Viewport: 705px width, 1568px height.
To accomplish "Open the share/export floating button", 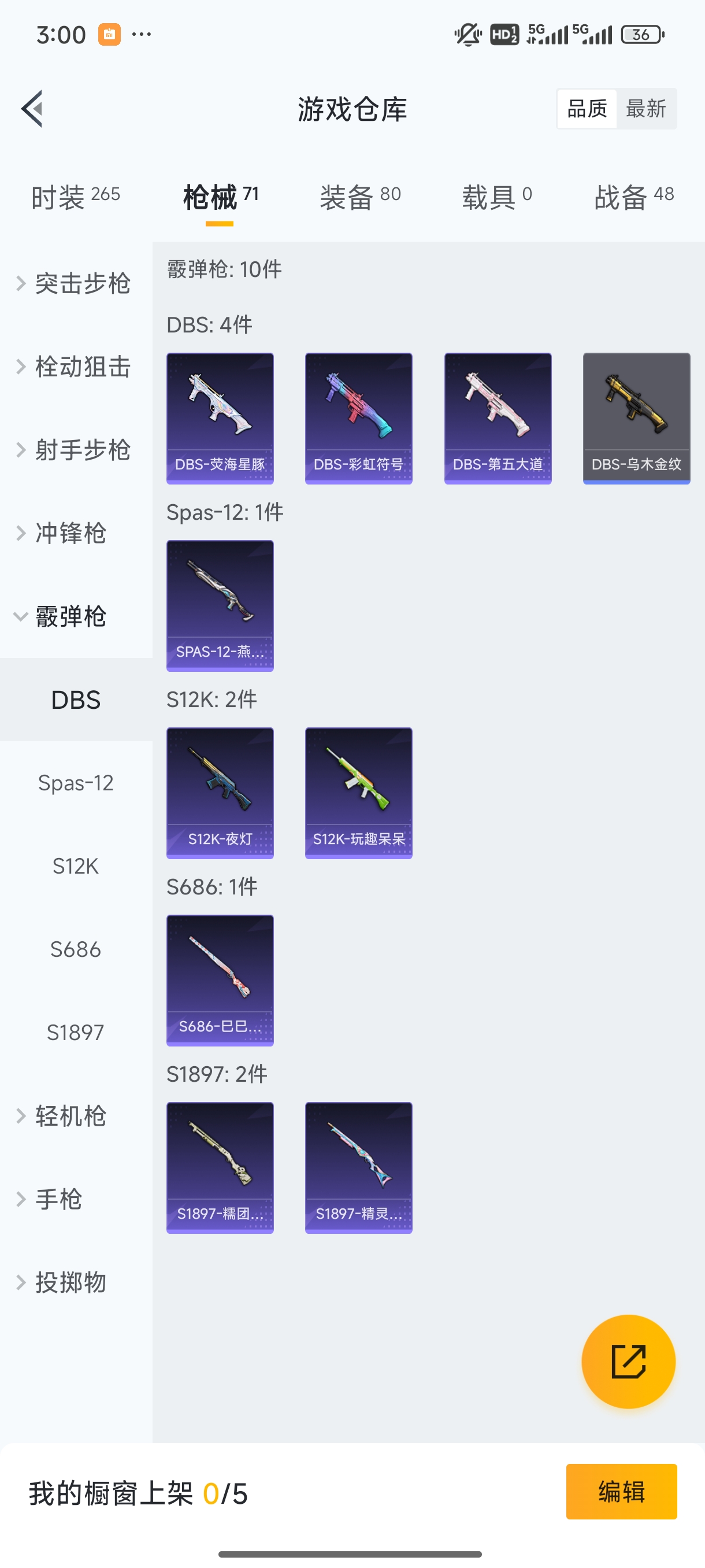I will [628, 1362].
